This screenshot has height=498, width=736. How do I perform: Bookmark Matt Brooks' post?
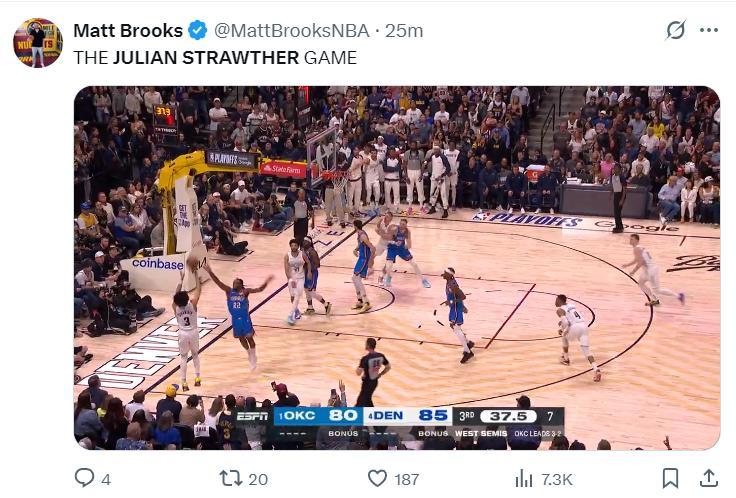pyautogui.click(x=671, y=479)
